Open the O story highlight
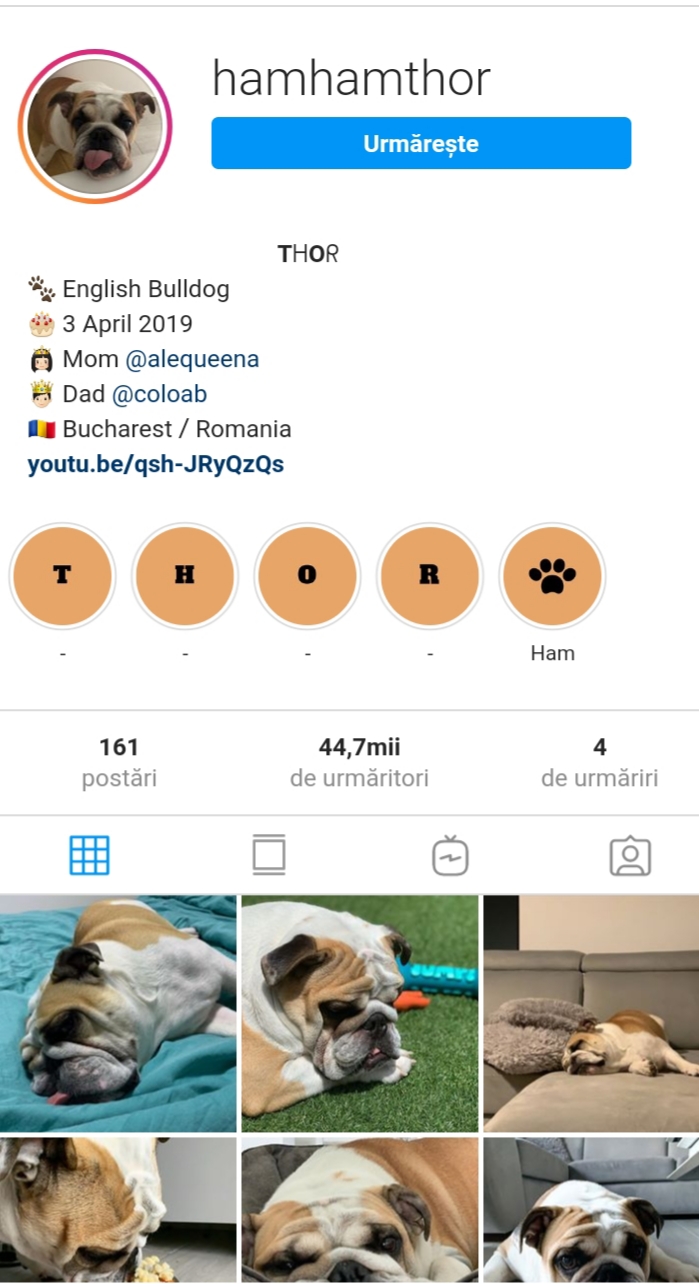Viewport: 699px width, 1284px height. coord(307,576)
